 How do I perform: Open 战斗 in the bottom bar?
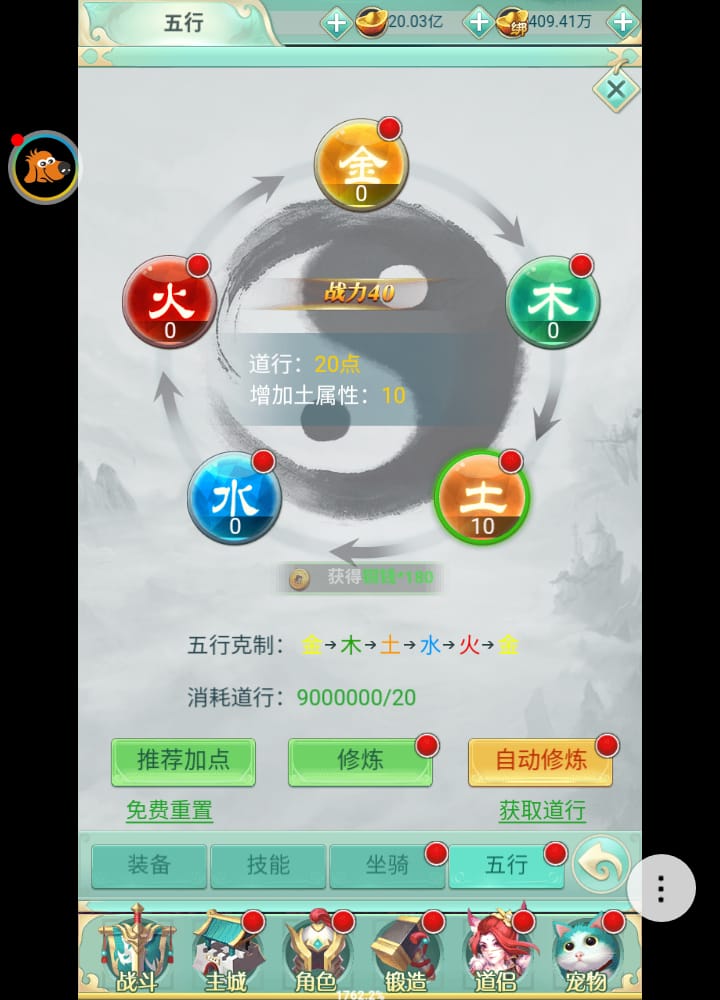tap(136, 955)
